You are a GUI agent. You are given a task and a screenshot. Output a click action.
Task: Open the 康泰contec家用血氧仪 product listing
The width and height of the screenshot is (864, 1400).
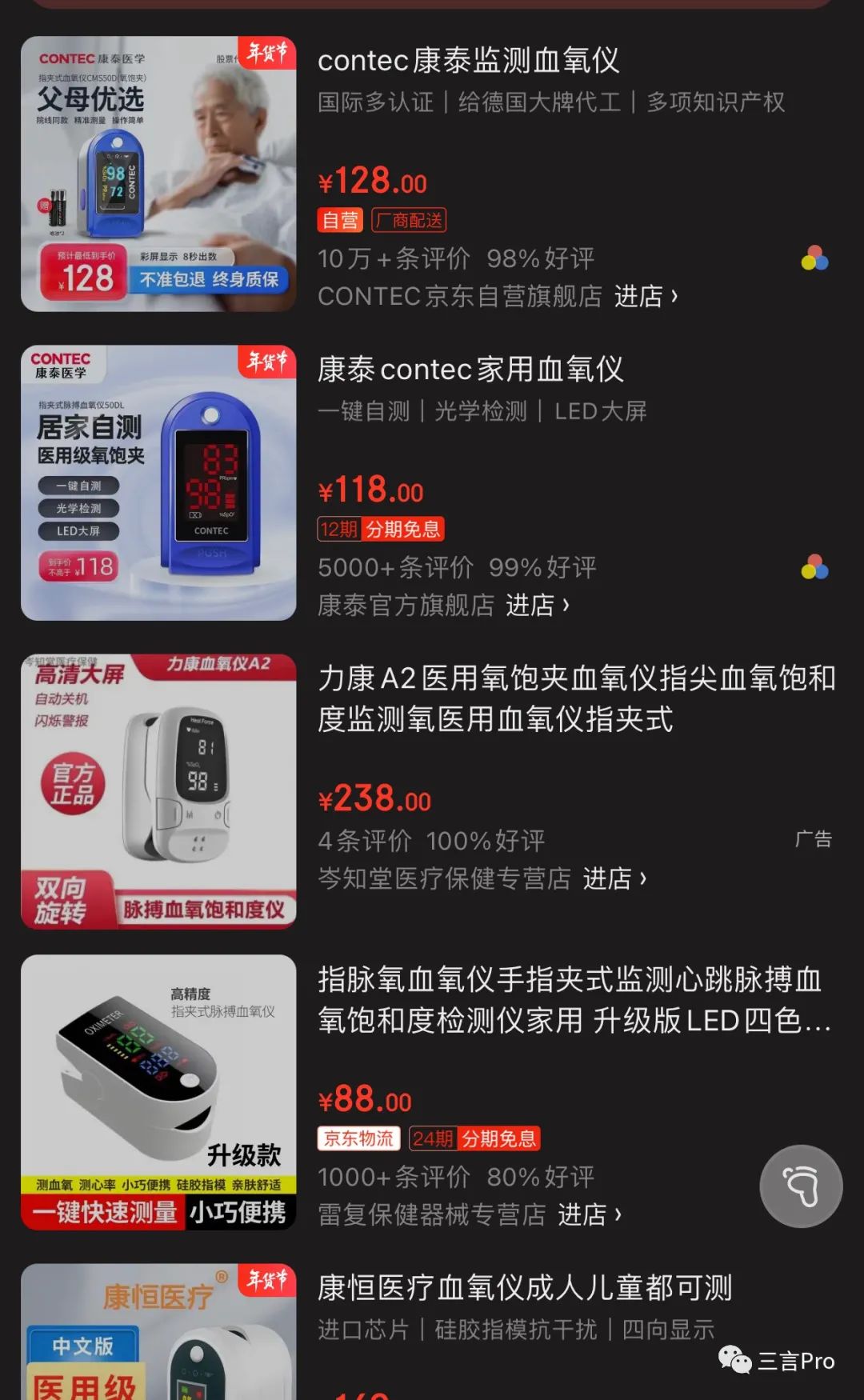point(470,370)
